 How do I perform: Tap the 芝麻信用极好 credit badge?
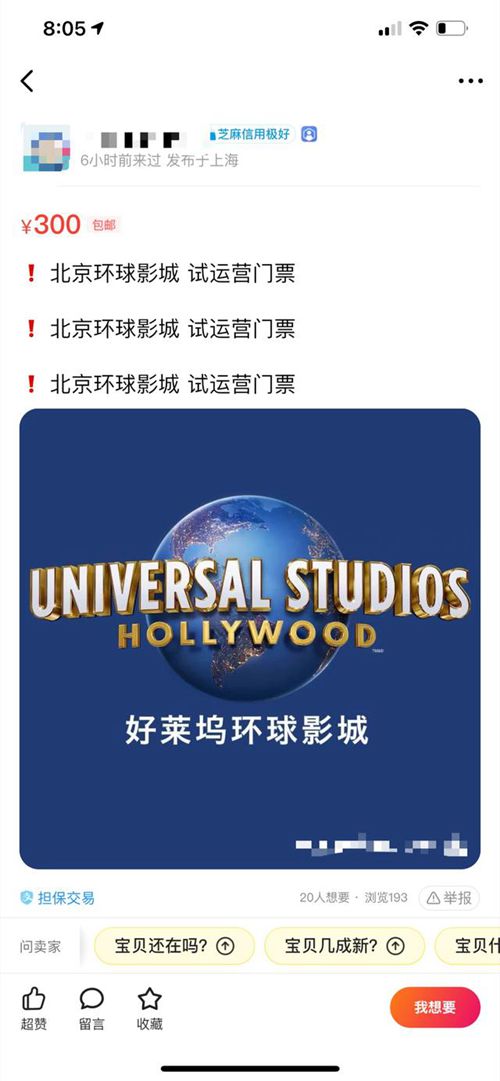252,134
